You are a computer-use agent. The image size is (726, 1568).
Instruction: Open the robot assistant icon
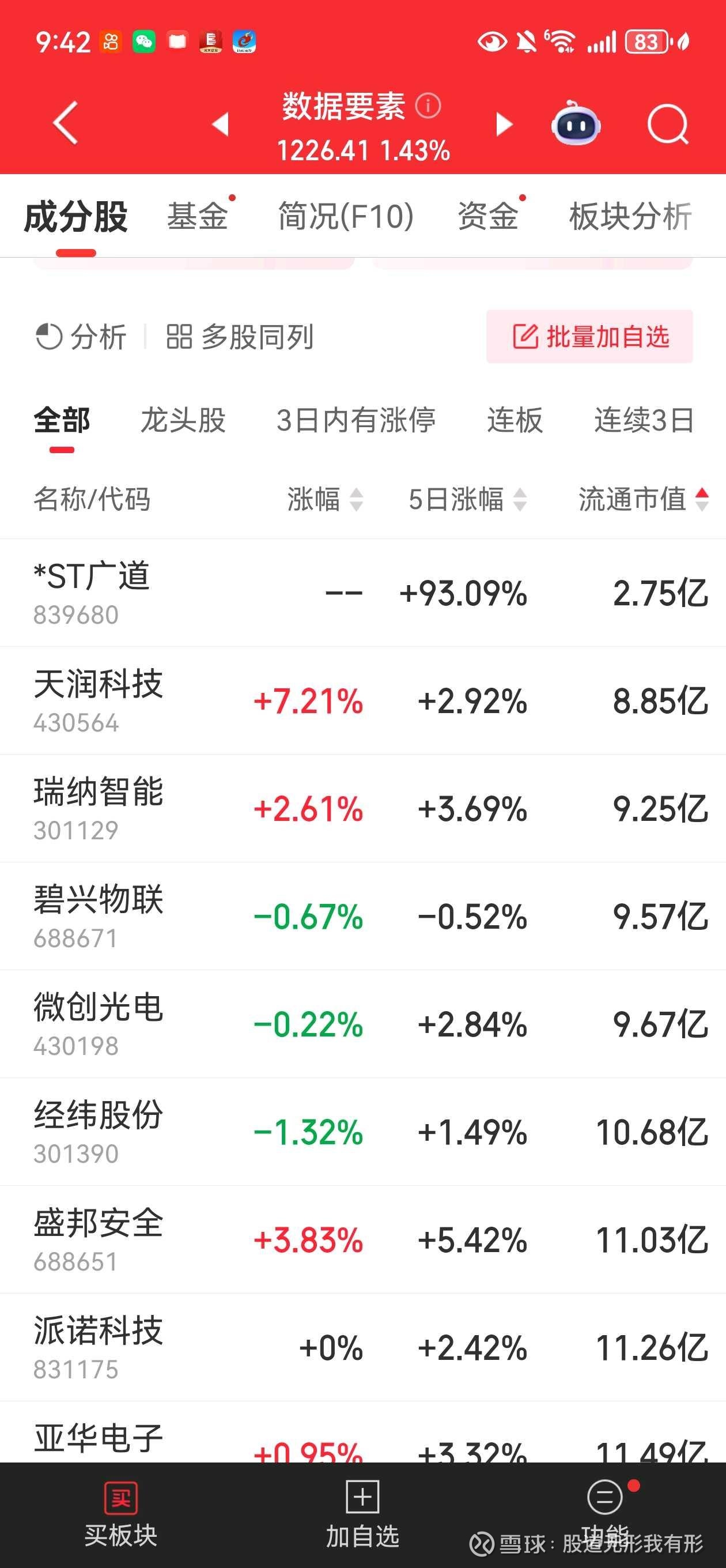[x=576, y=122]
